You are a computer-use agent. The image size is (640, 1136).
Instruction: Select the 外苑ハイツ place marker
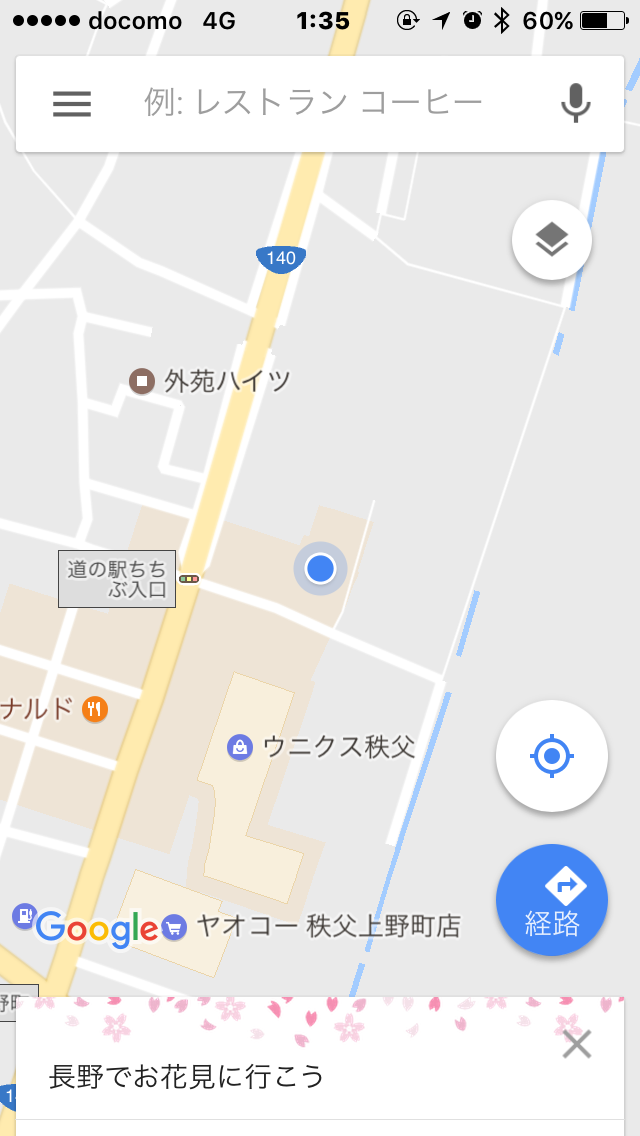pos(142,380)
